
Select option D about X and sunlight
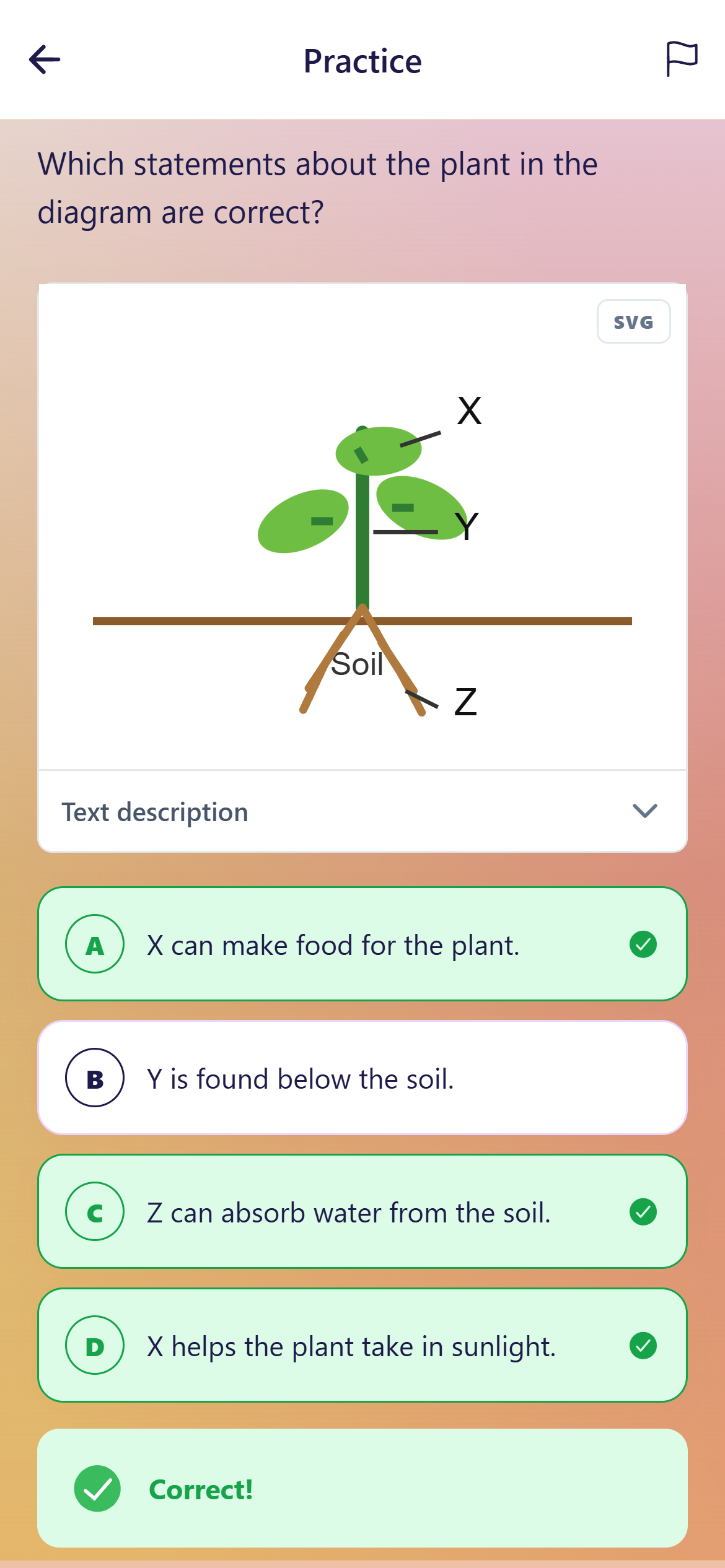coord(362,1346)
